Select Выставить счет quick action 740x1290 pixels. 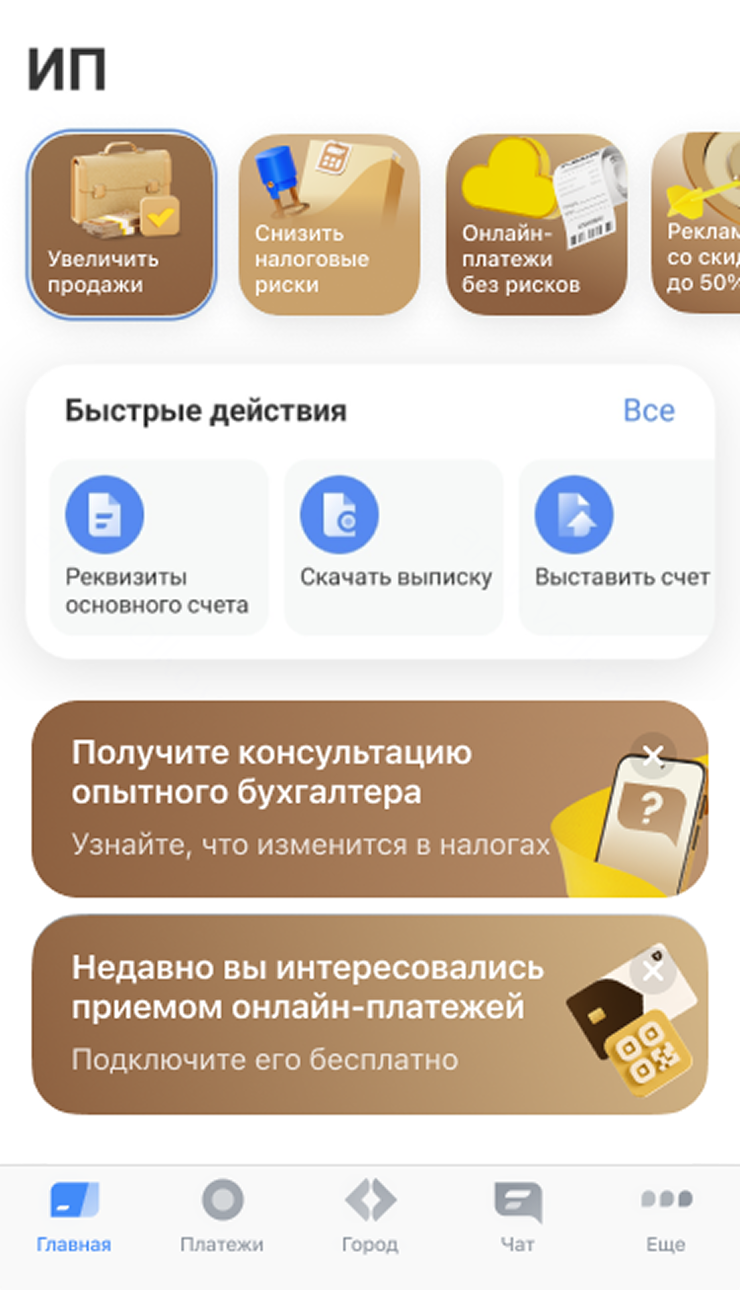(x=620, y=547)
